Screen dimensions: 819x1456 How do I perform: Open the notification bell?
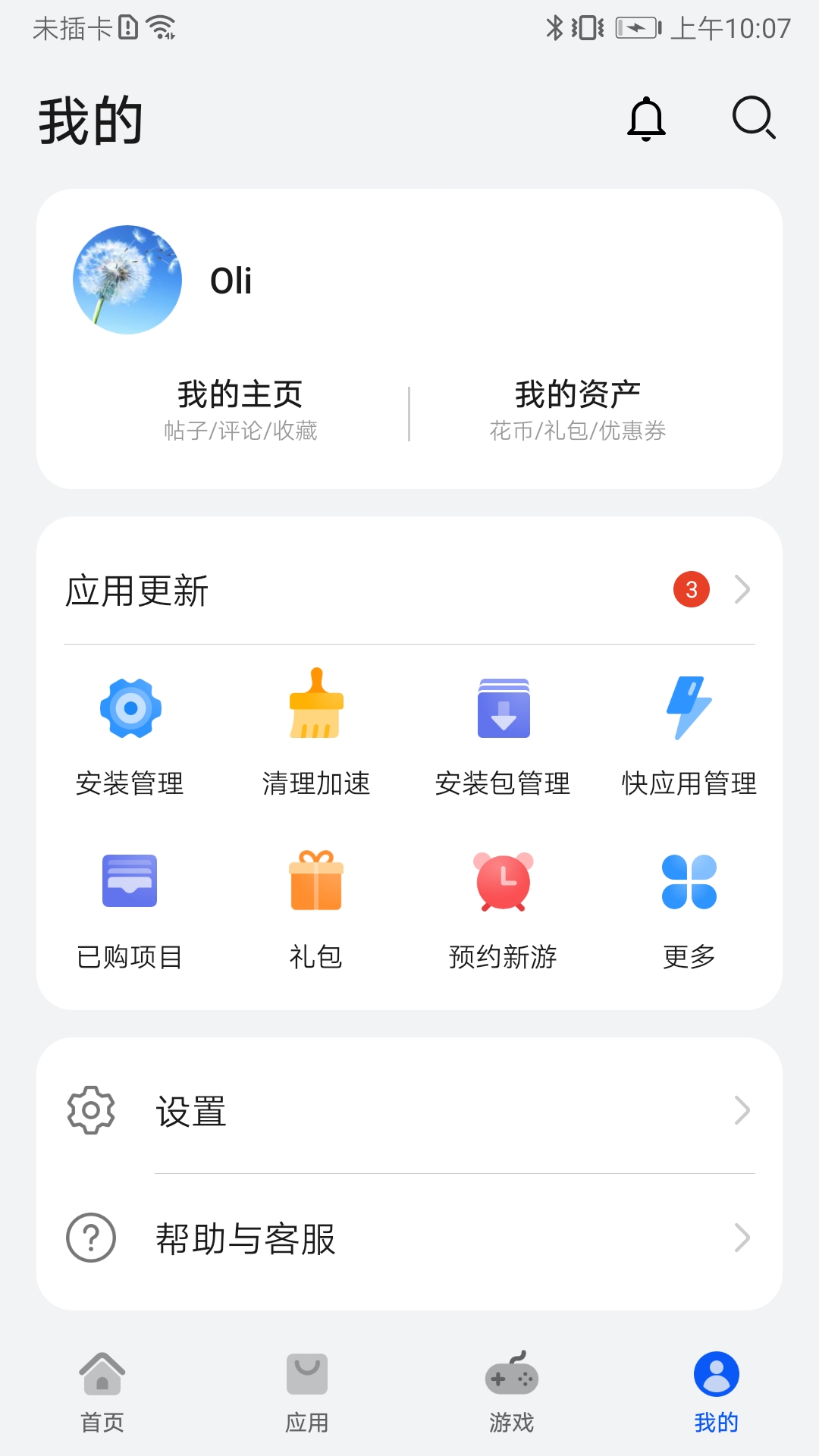pos(647,120)
